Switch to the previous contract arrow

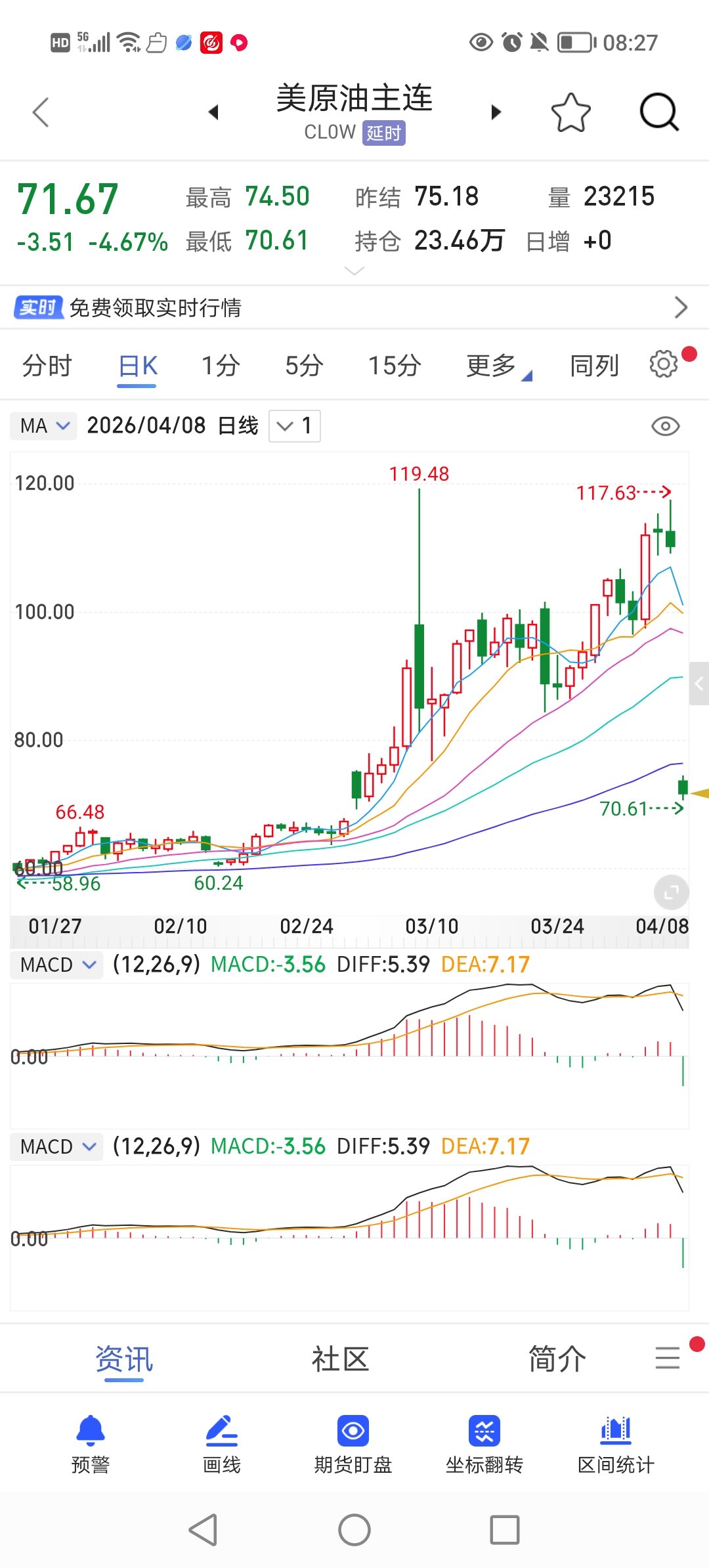click(213, 112)
